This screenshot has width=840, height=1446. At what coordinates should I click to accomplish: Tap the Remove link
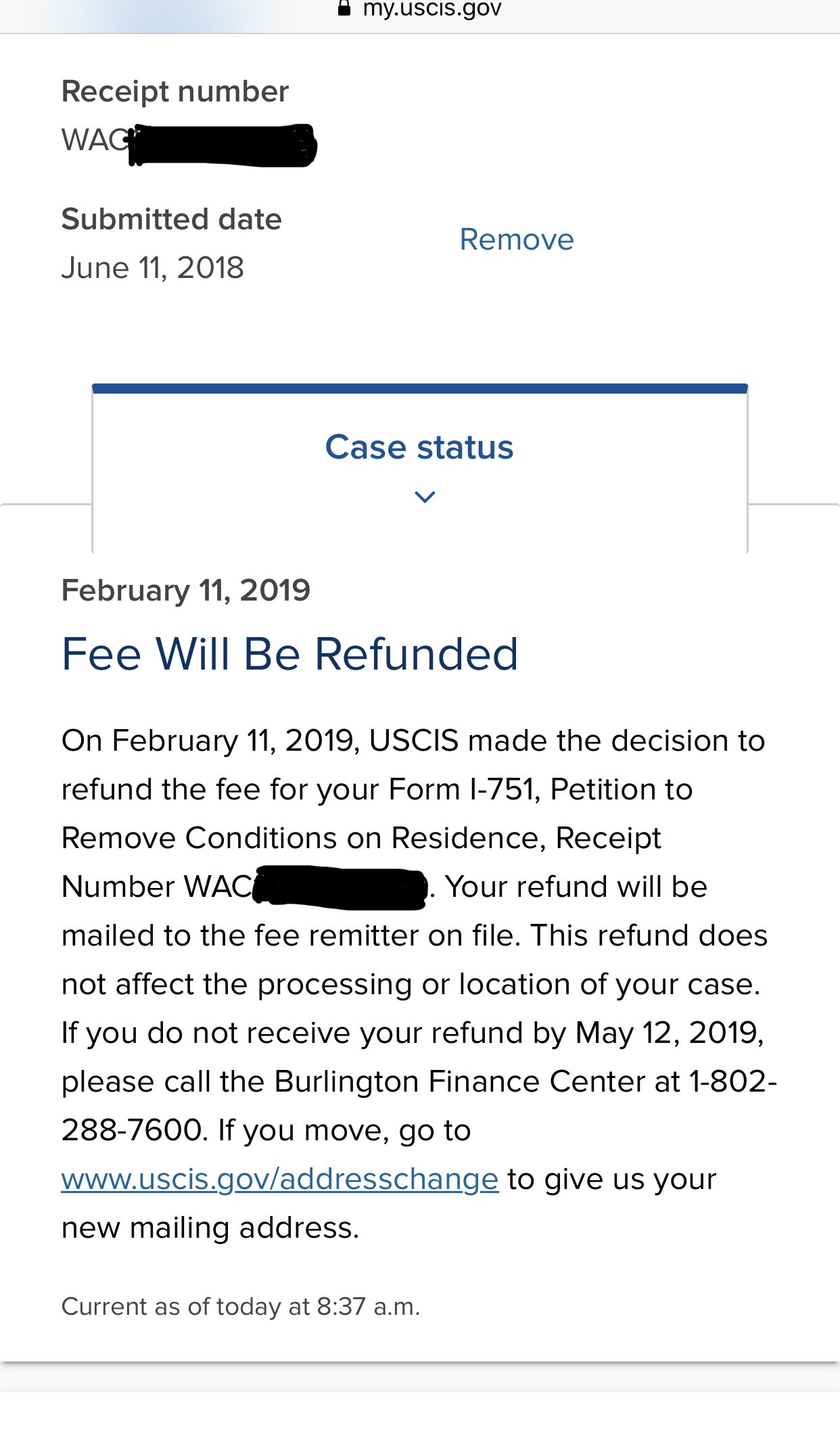click(x=517, y=239)
